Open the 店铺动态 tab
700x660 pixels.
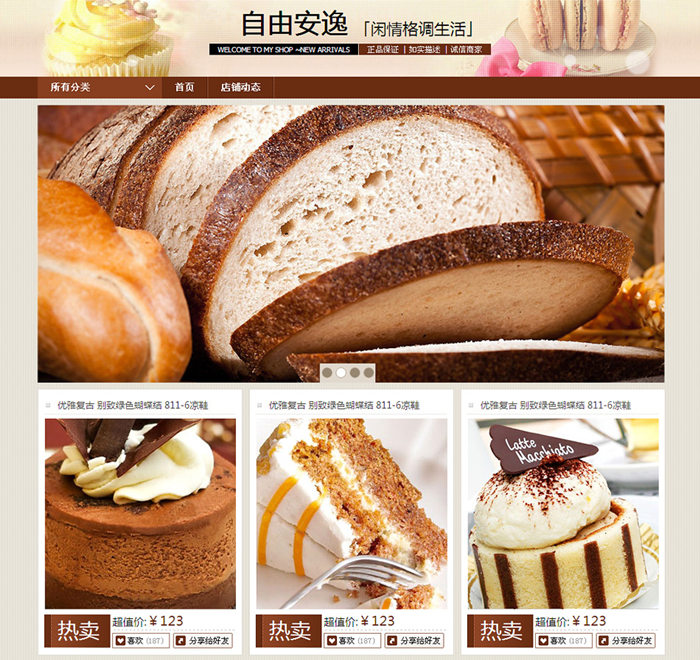(240, 87)
